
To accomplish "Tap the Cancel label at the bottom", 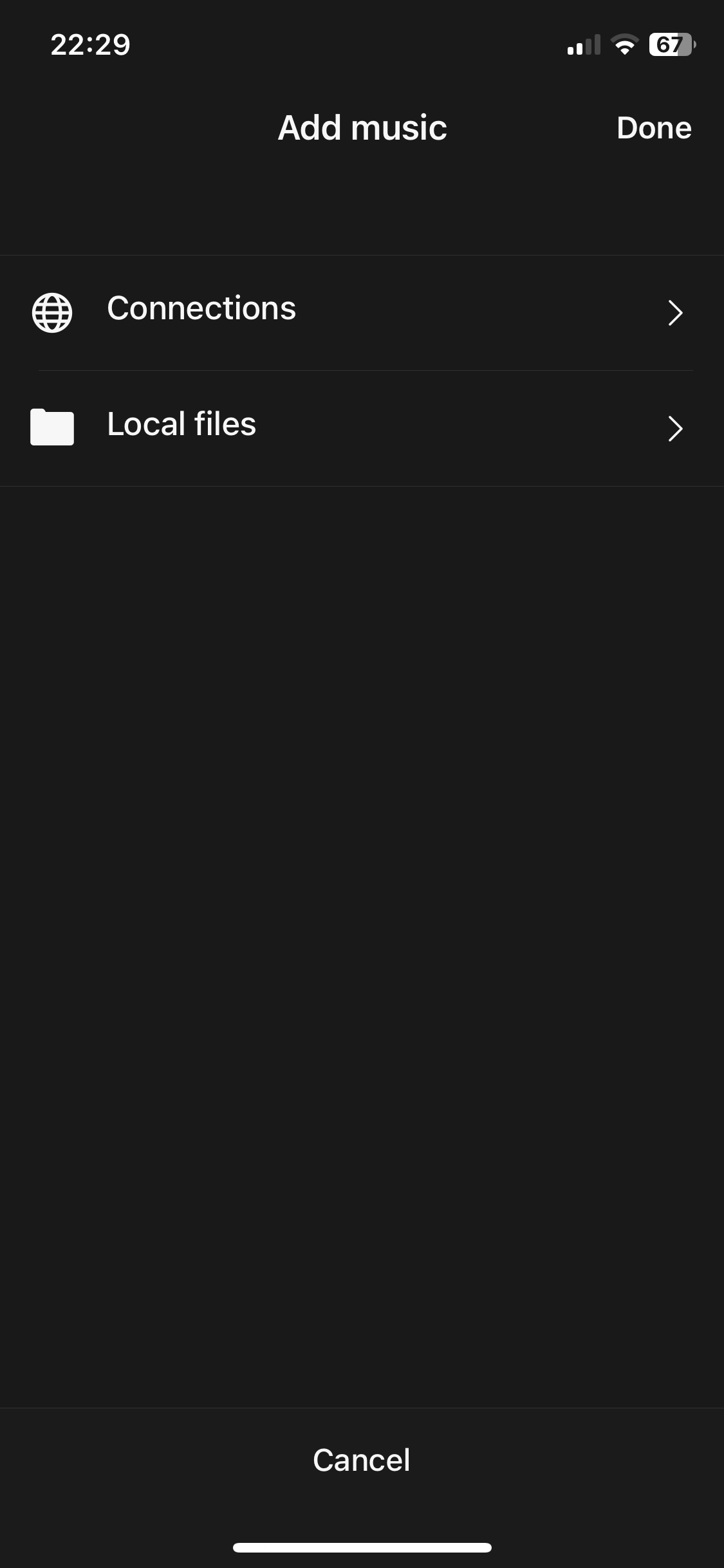I will (362, 1459).
